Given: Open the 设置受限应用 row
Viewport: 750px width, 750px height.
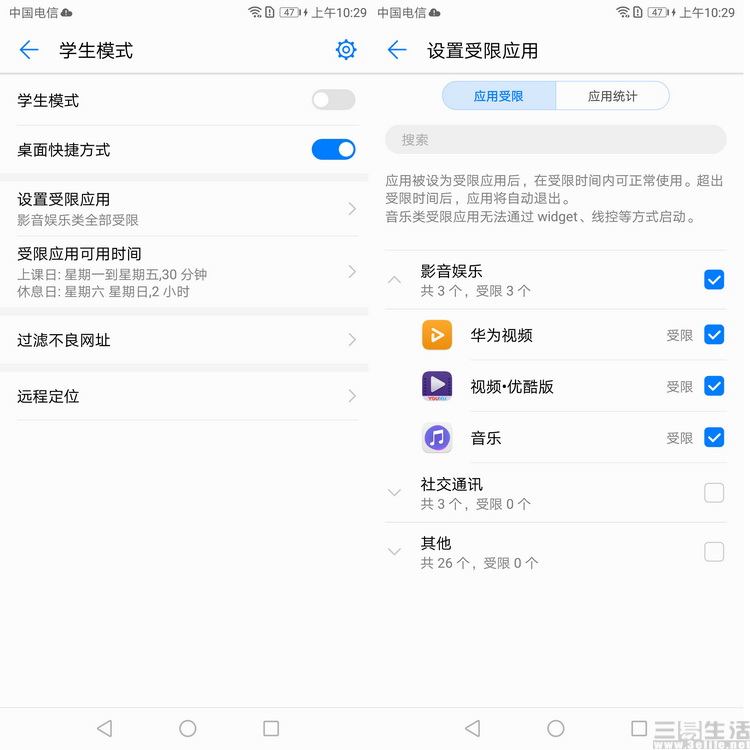Looking at the screenshot, I should pos(186,209).
